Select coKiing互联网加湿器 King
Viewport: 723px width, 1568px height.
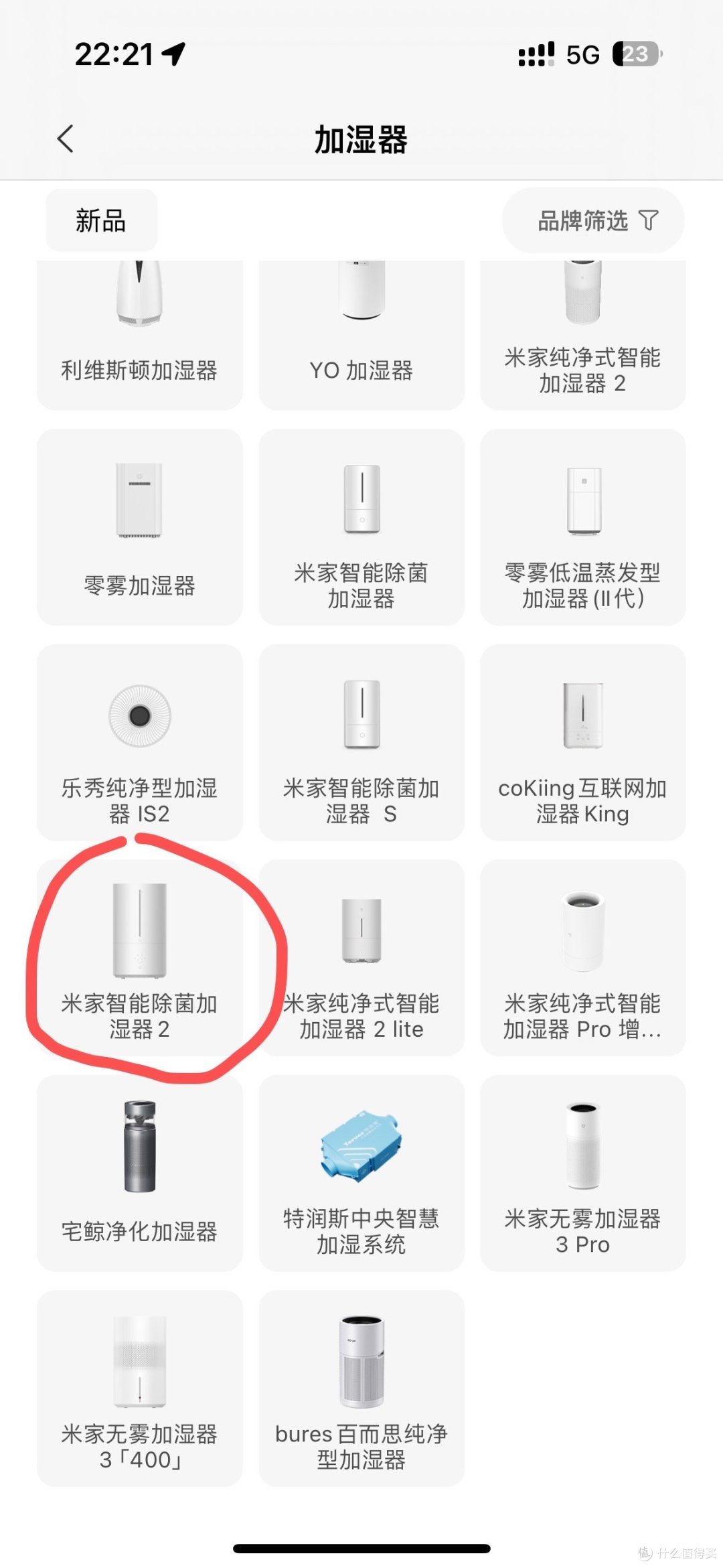tap(582, 742)
